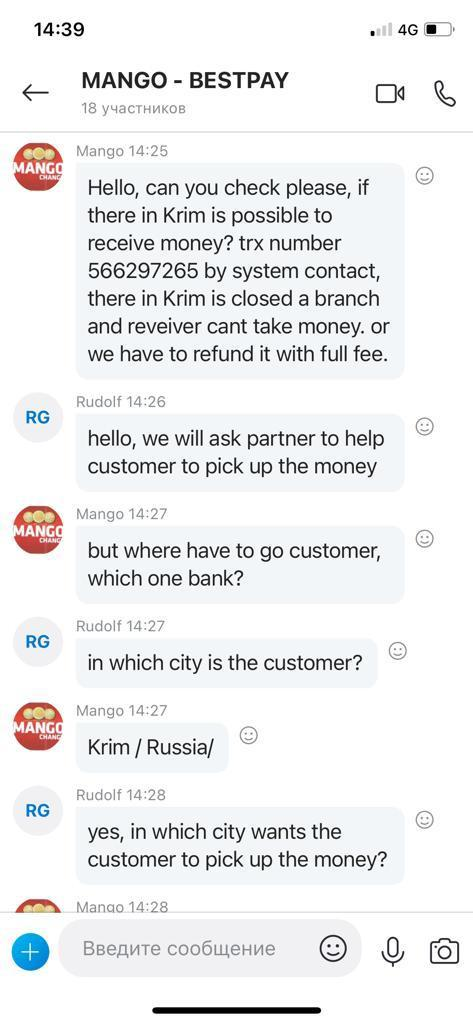React to Rudolf's 'in which city is the customer?'
This screenshot has height=1024, width=473.
(398, 650)
